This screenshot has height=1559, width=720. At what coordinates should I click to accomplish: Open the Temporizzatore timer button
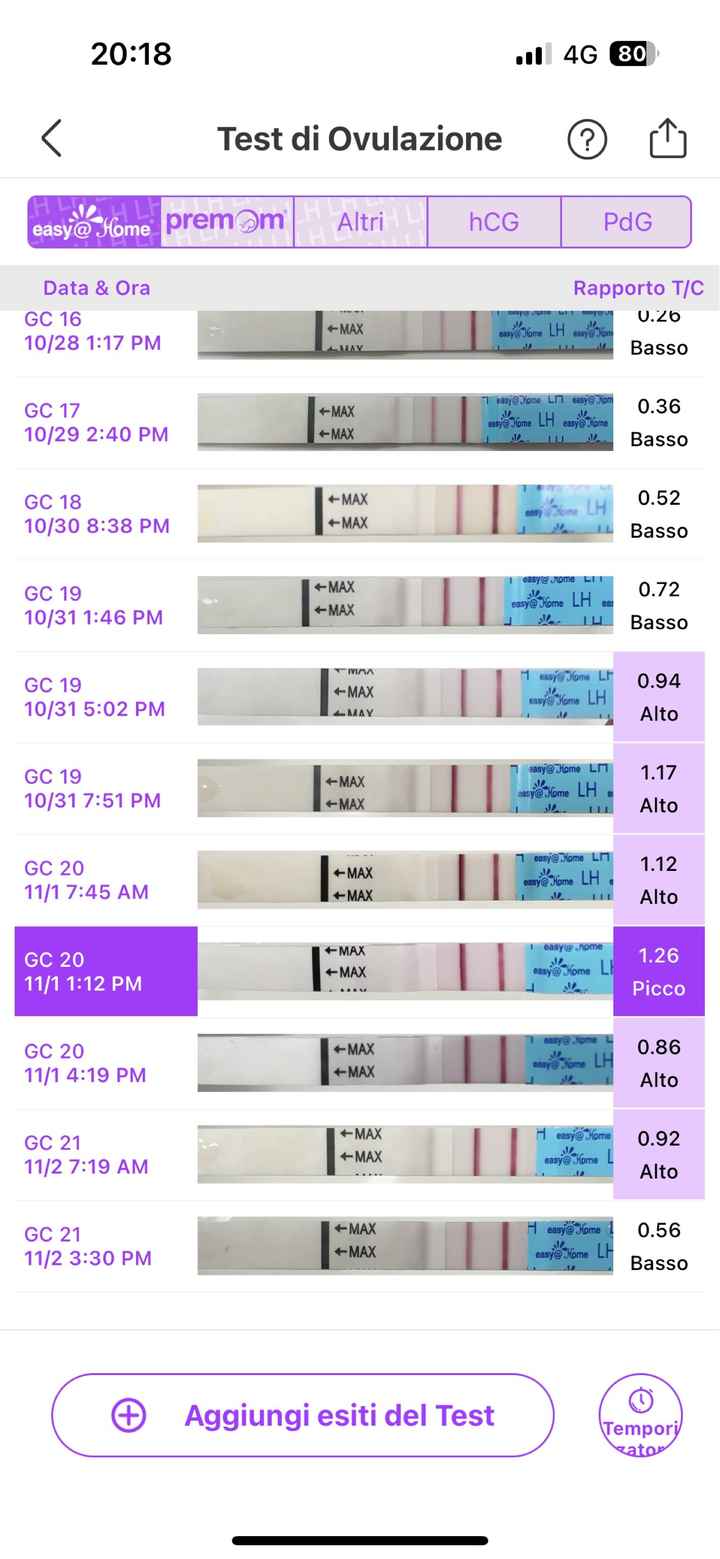click(x=640, y=1415)
